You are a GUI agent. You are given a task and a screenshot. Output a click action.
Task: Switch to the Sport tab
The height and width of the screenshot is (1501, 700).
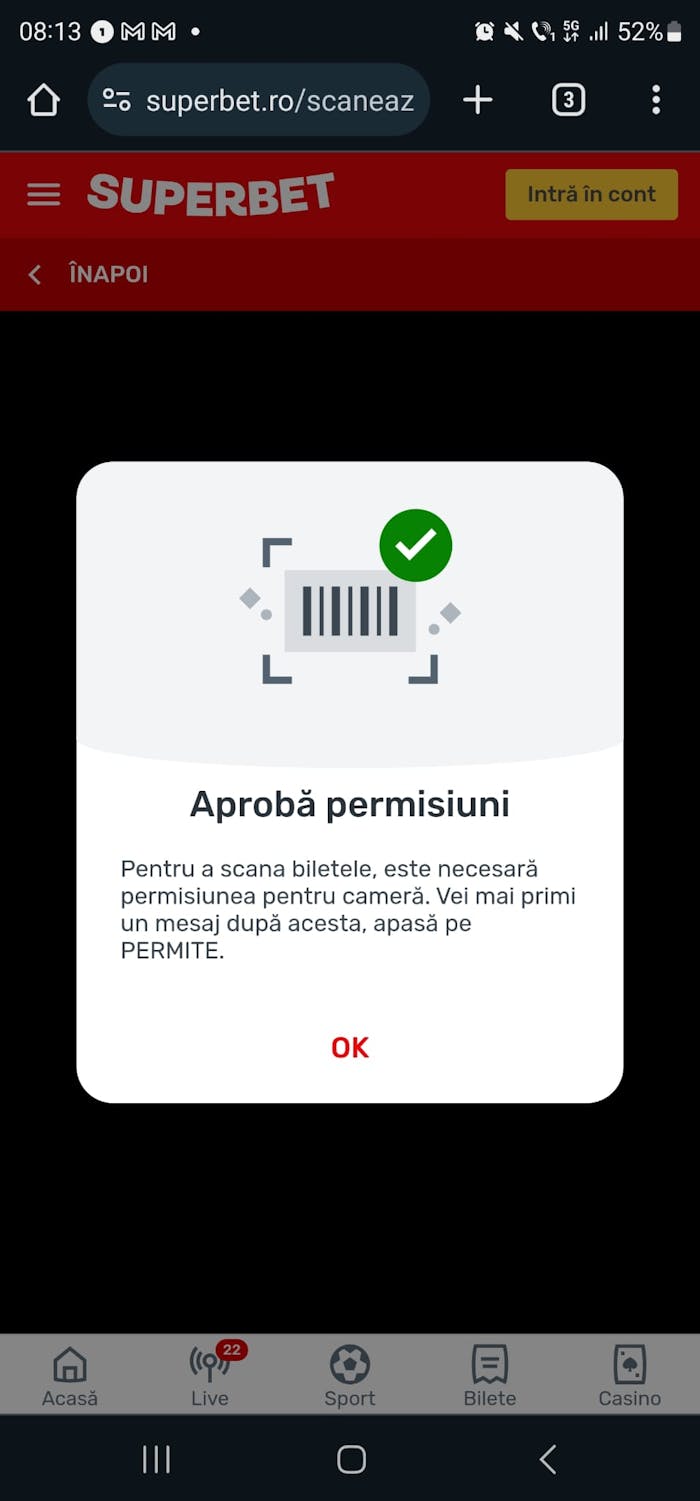(350, 1376)
